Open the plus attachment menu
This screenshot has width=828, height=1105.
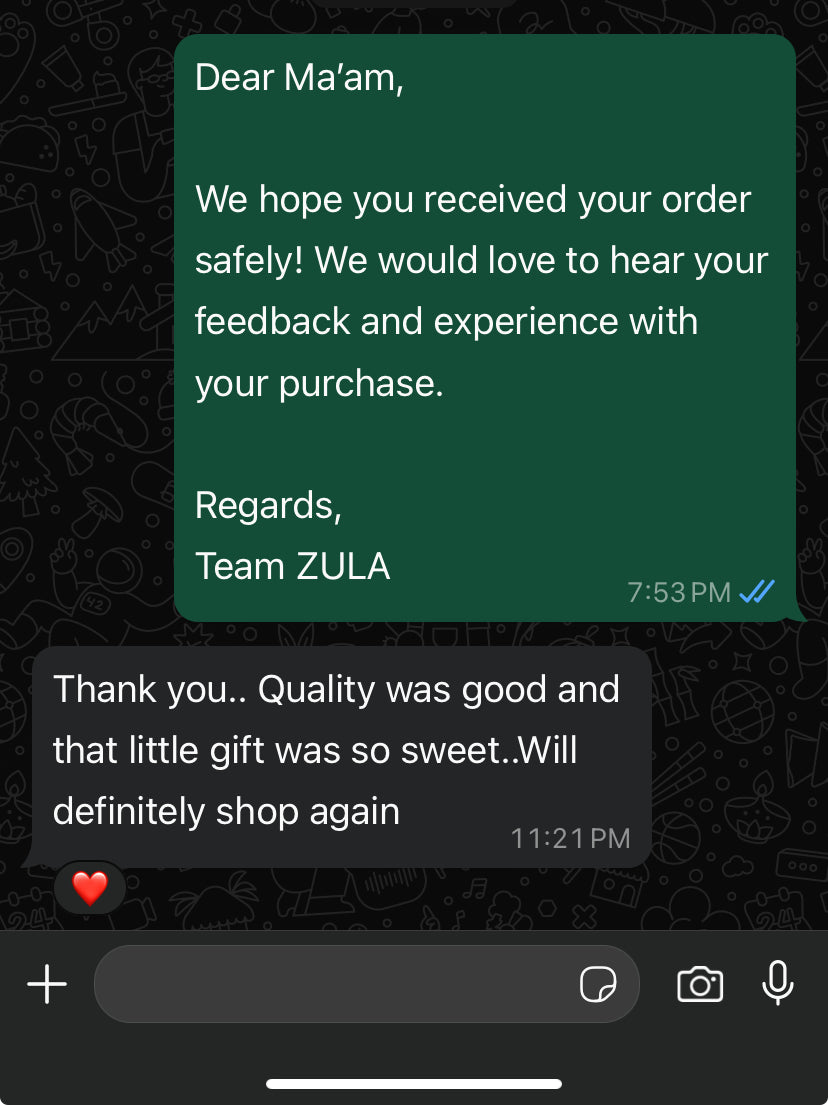[x=47, y=984]
